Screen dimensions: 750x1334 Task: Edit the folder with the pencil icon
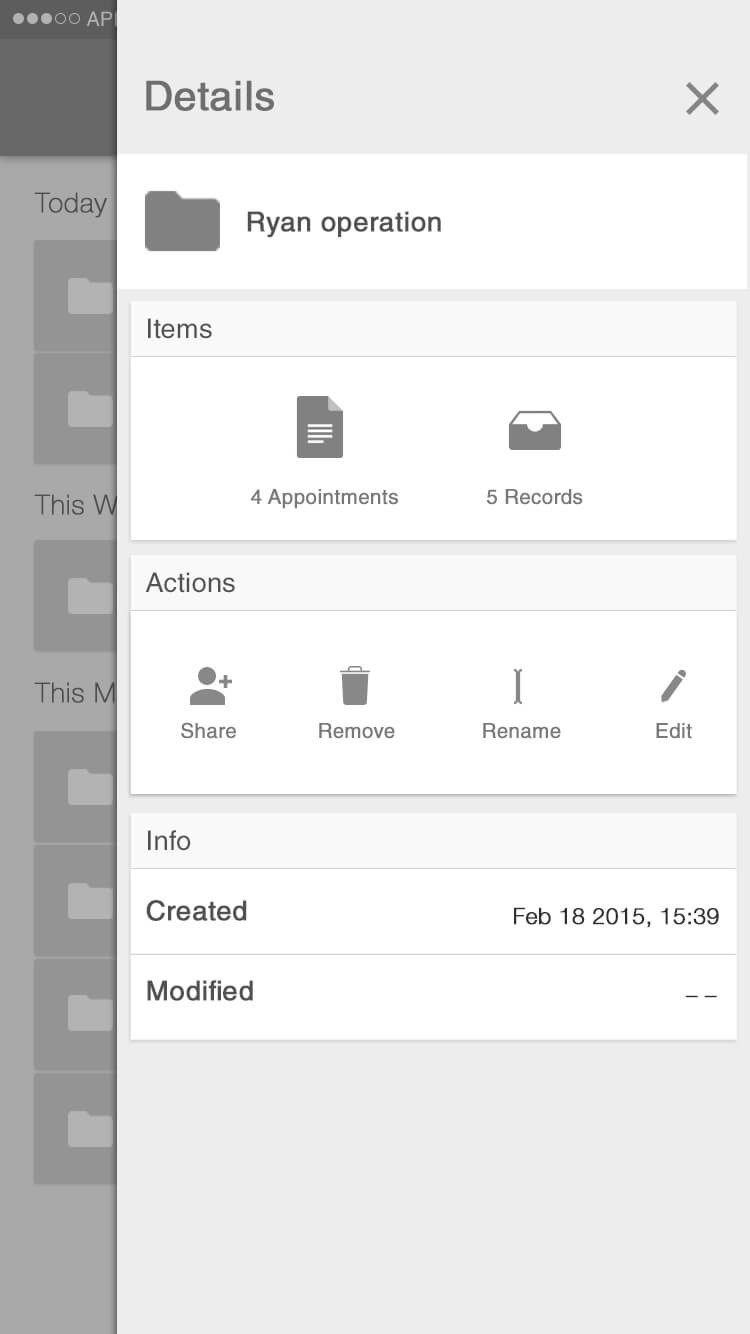tap(673, 704)
